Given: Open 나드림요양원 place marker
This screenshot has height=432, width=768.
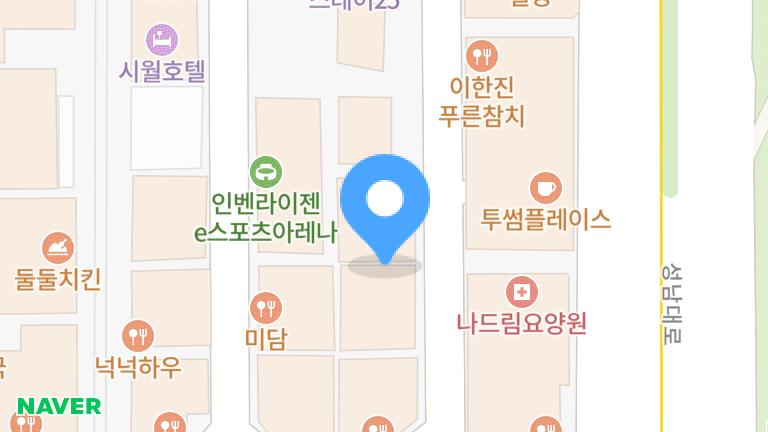Looking at the screenshot, I should [x=520, y=293].
